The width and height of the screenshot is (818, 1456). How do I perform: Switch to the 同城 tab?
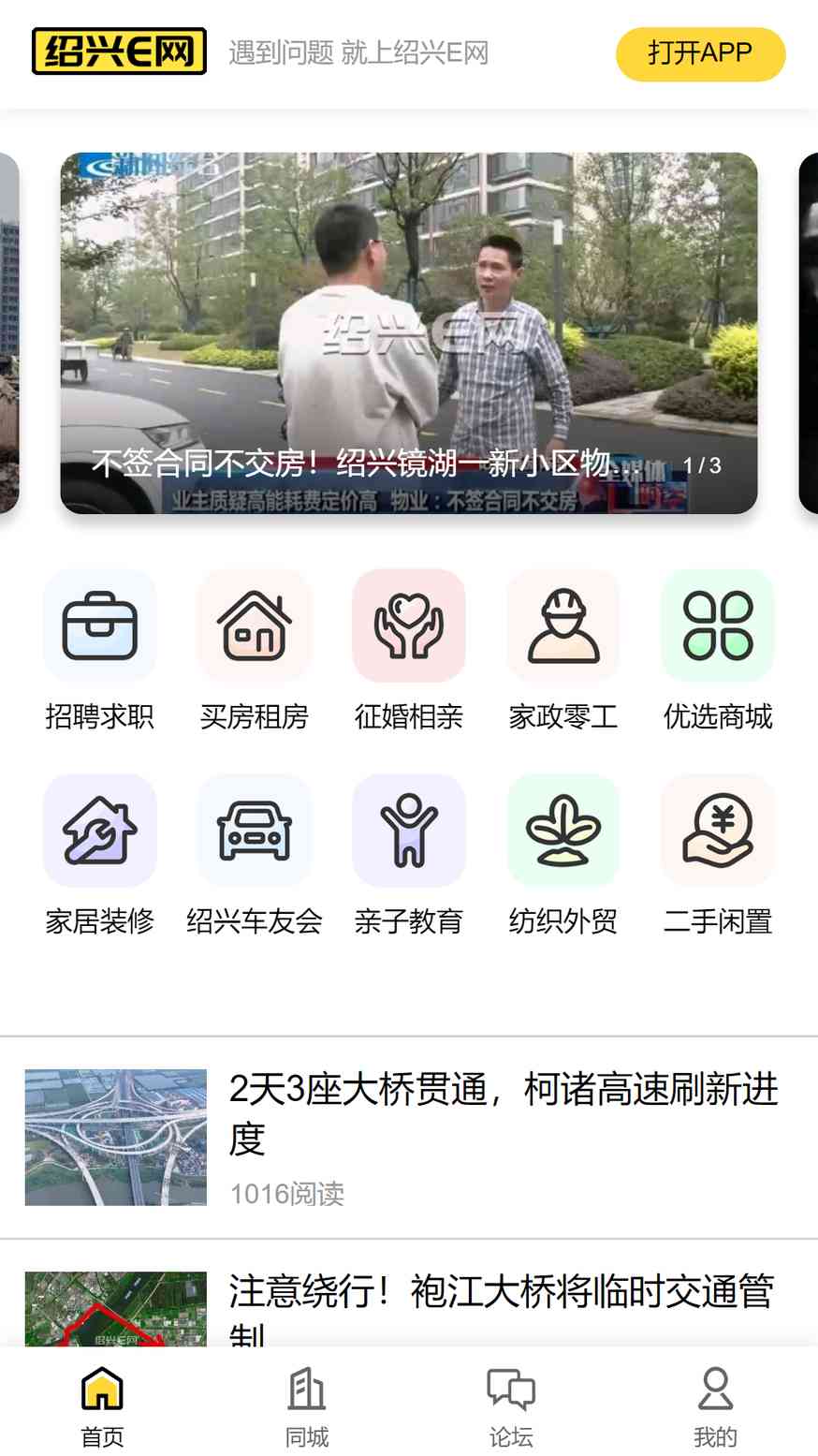pyautogui.click(x=307, y=1405)
